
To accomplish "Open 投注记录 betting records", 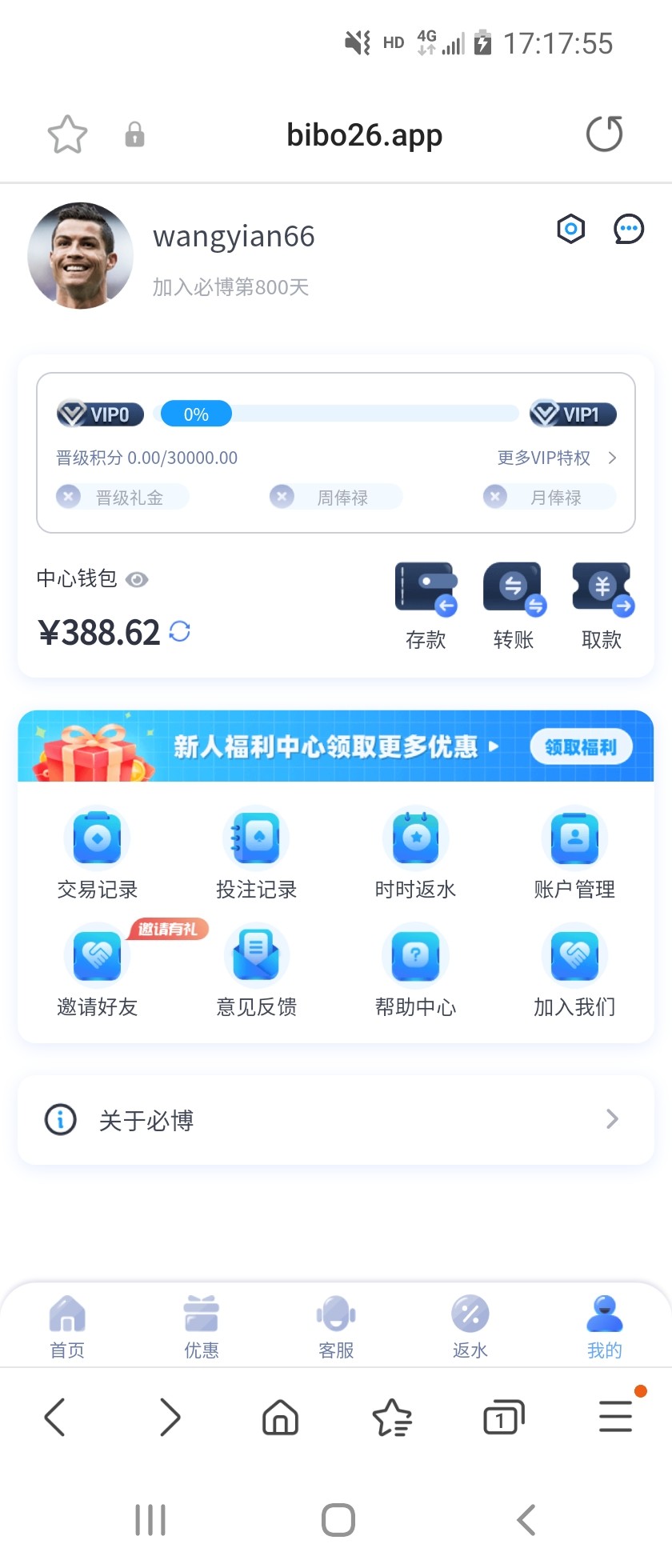I will 256,854.
